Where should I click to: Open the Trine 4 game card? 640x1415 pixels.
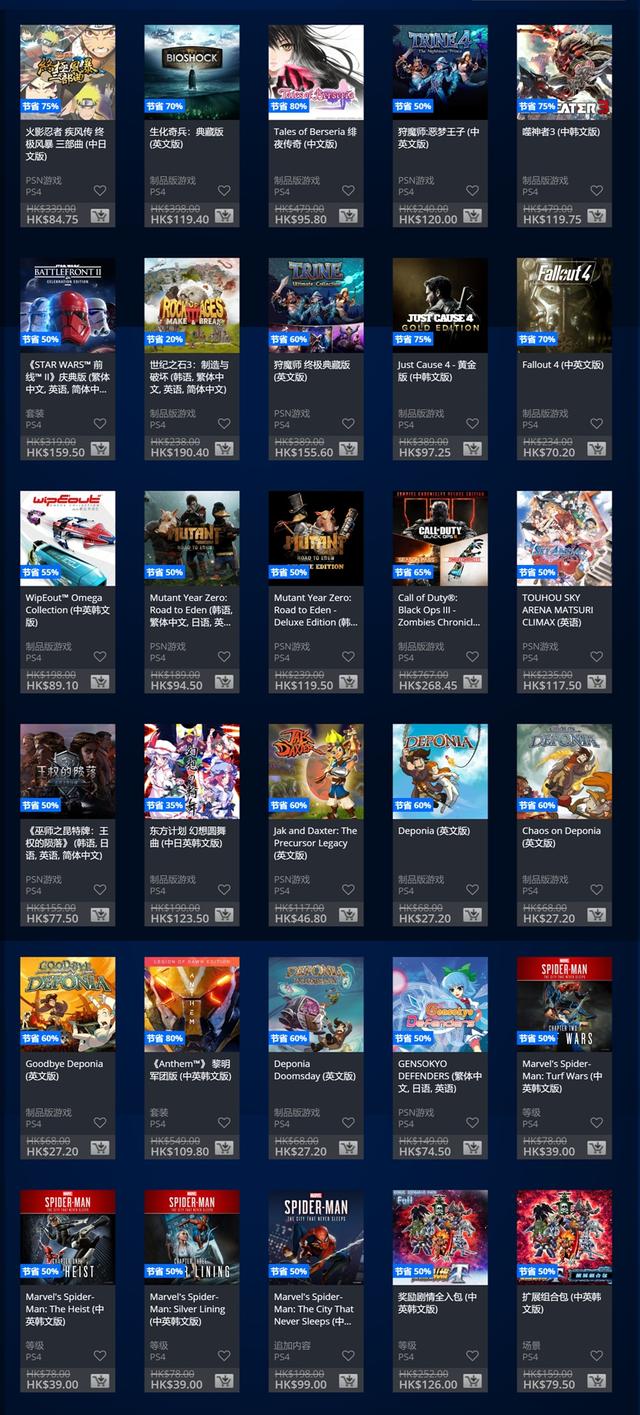(440, 72)
